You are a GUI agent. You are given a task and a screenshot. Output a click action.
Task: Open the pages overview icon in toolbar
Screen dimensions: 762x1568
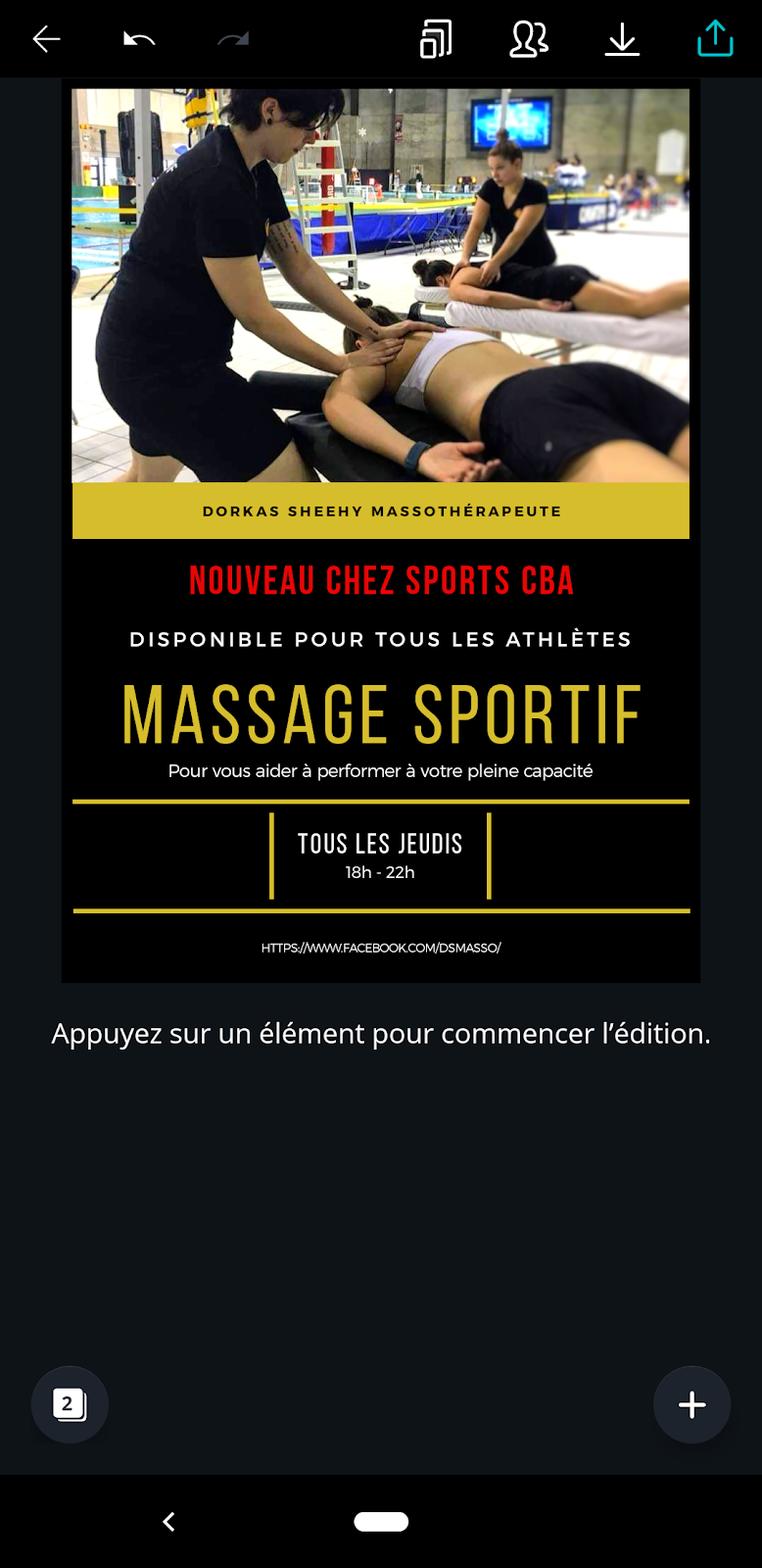[436, 39]
